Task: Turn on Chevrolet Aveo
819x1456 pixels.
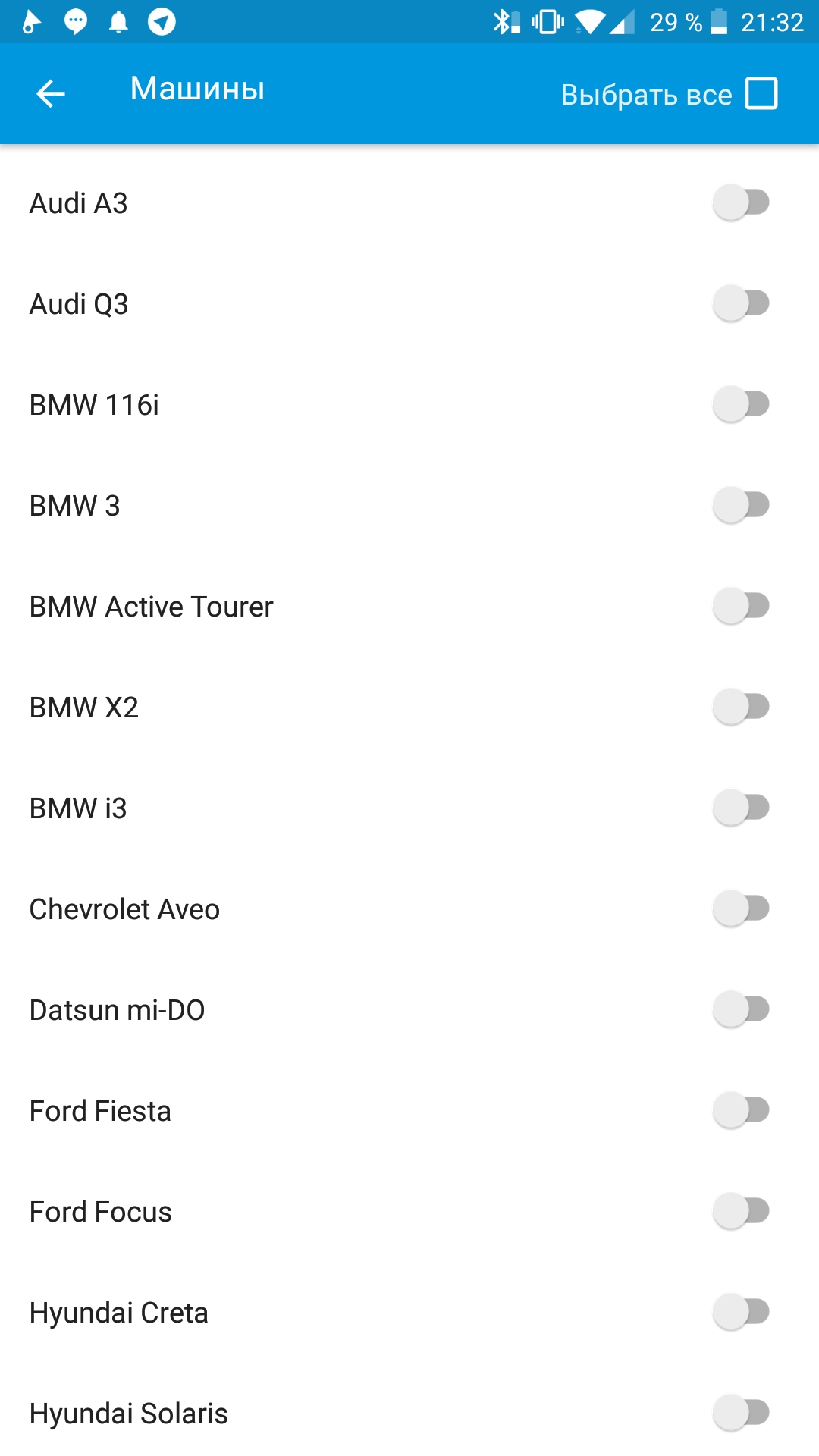Action: [x=742, y=908]
